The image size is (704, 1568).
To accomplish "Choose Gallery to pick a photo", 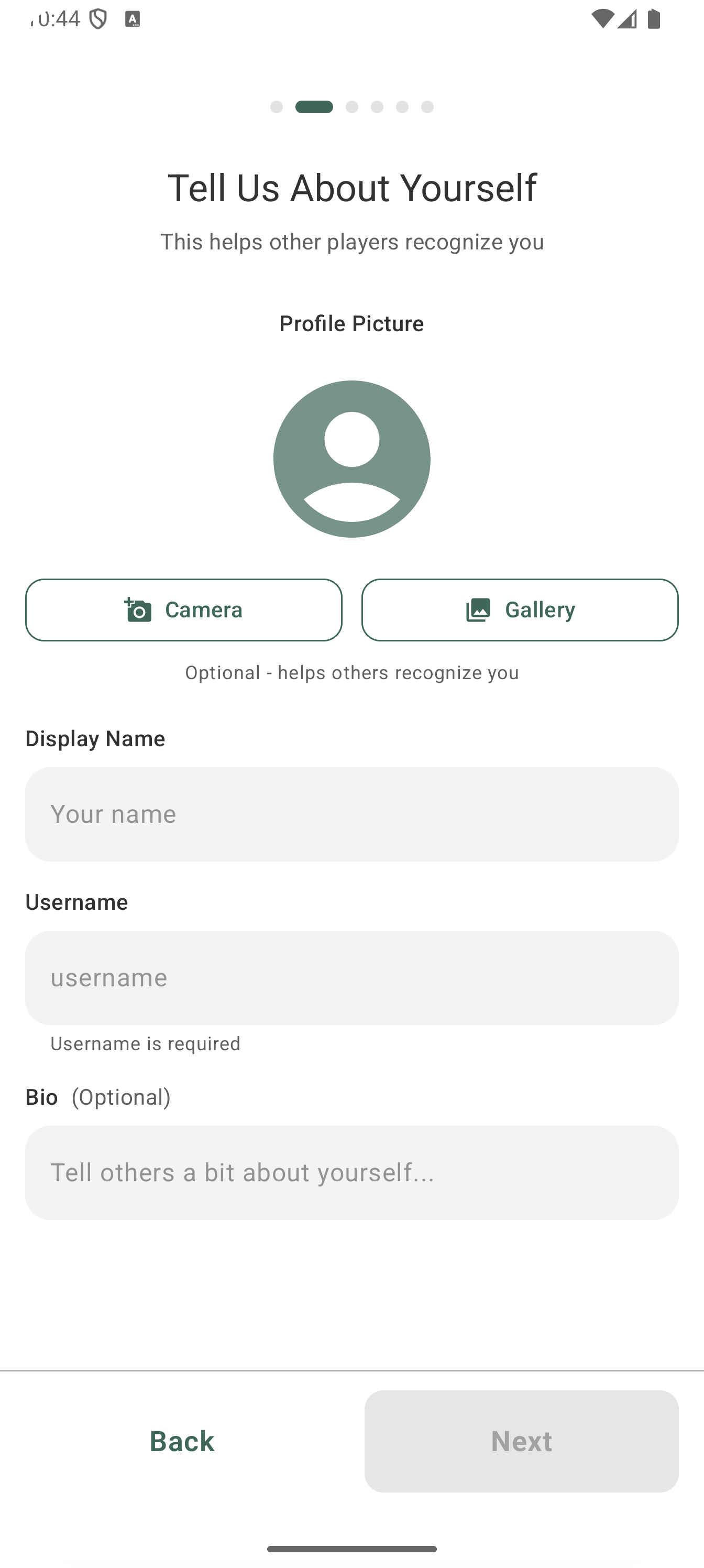I will (x=520, y=609).
